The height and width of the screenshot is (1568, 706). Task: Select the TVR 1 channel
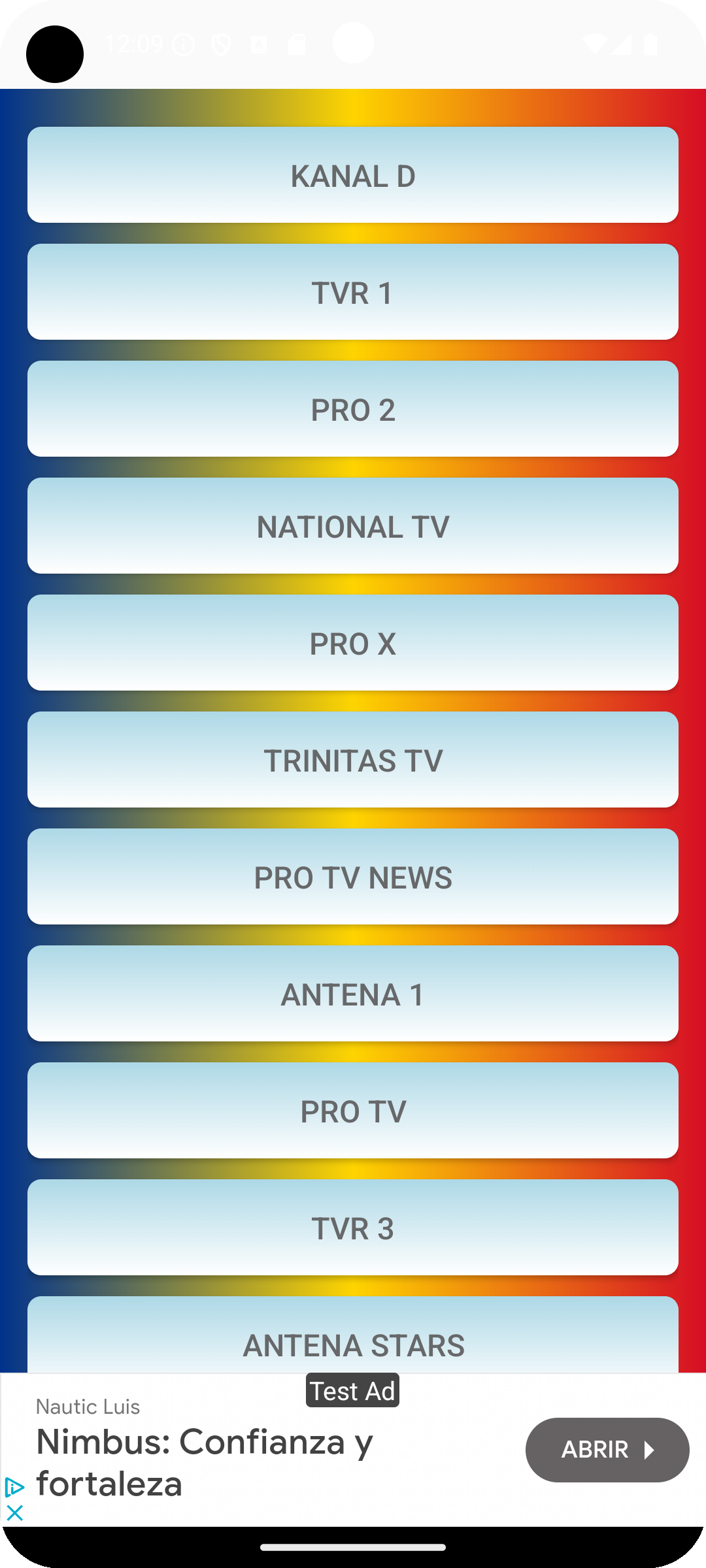[x=353, y=292]
